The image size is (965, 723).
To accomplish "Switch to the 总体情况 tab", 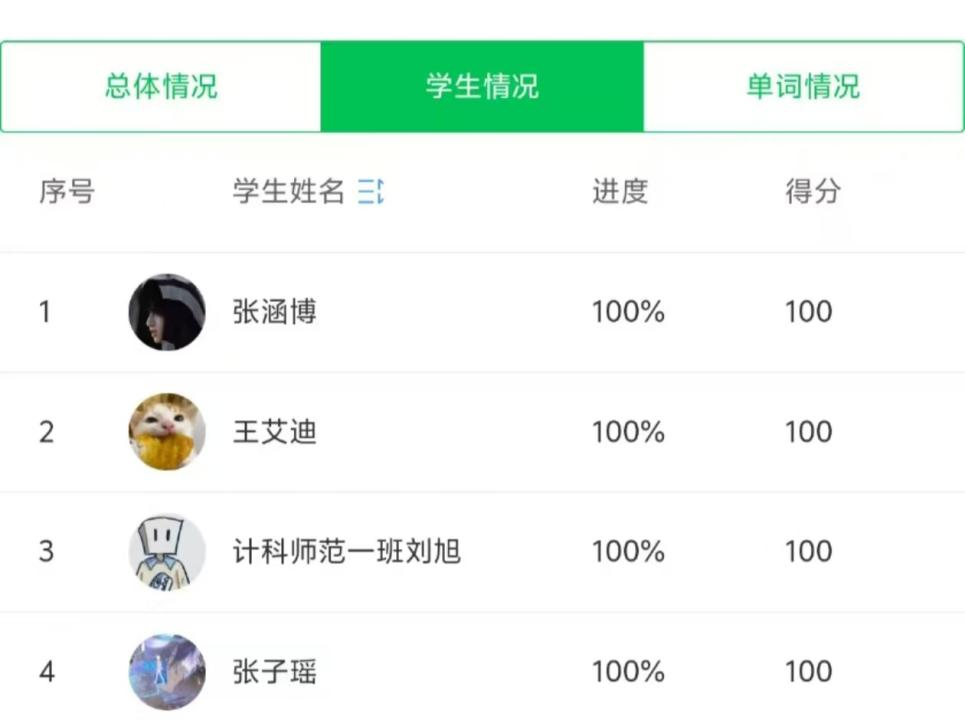I will 161,87.
